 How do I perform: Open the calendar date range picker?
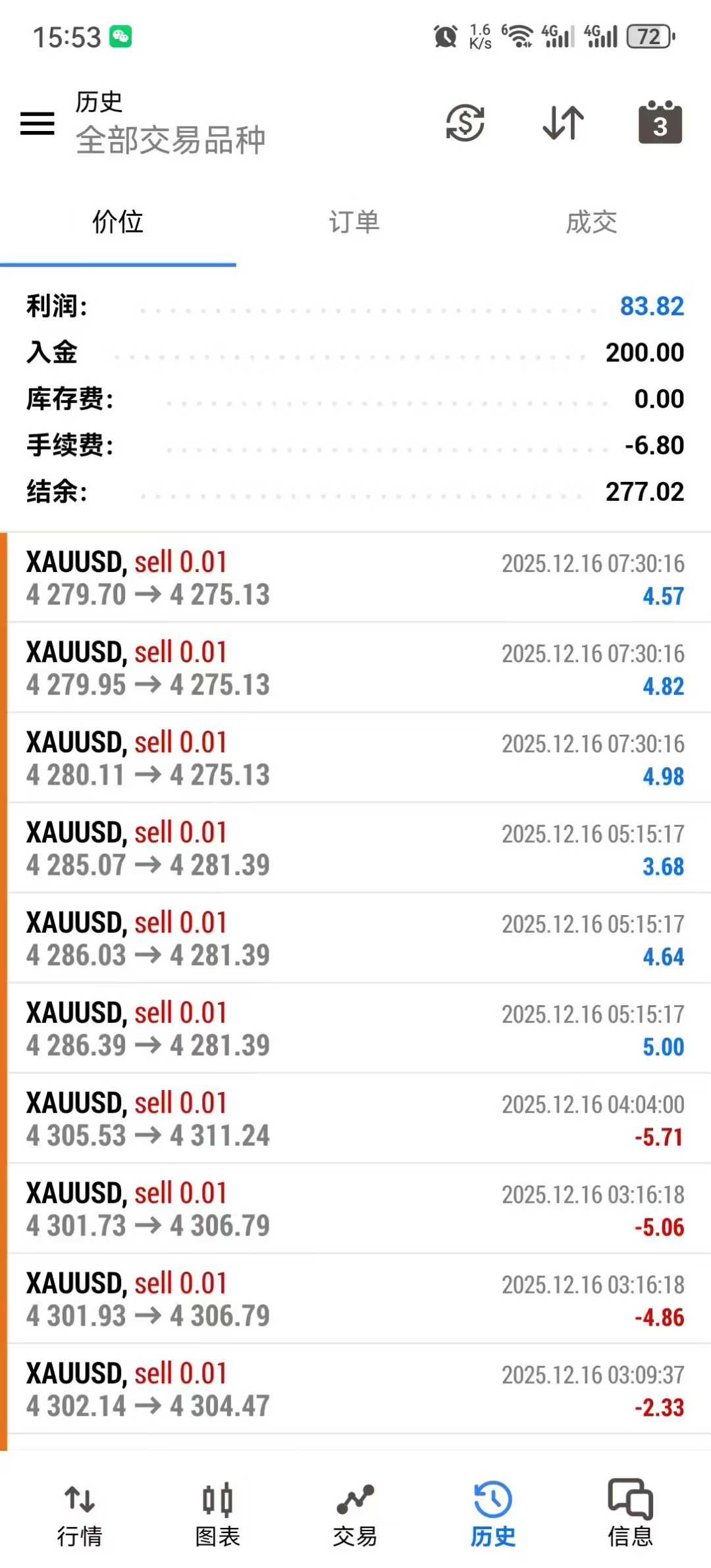click(x=660, y=123)
